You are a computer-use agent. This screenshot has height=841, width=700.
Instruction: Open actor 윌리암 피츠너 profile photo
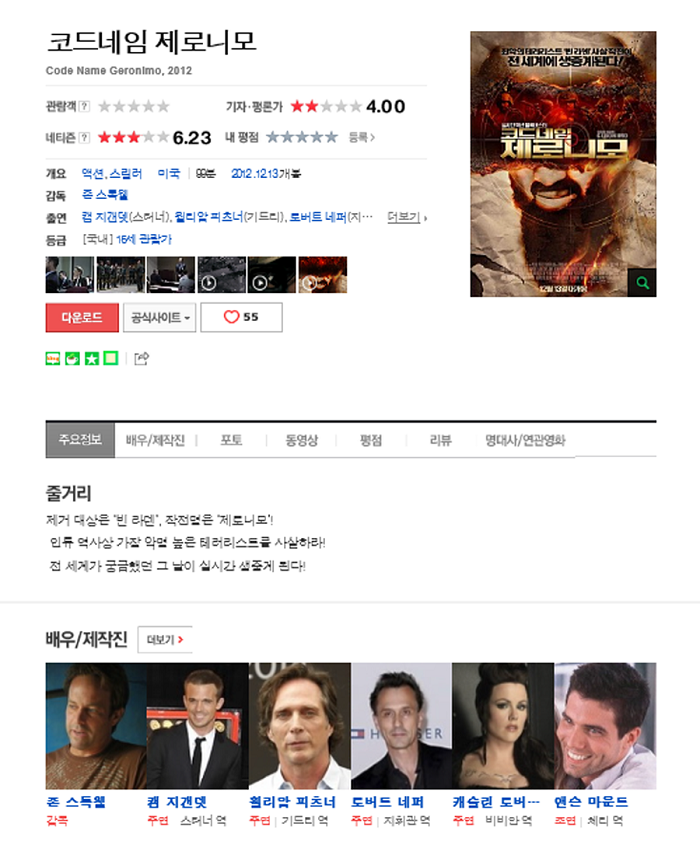pyautogui.click(x=299, y=726)
